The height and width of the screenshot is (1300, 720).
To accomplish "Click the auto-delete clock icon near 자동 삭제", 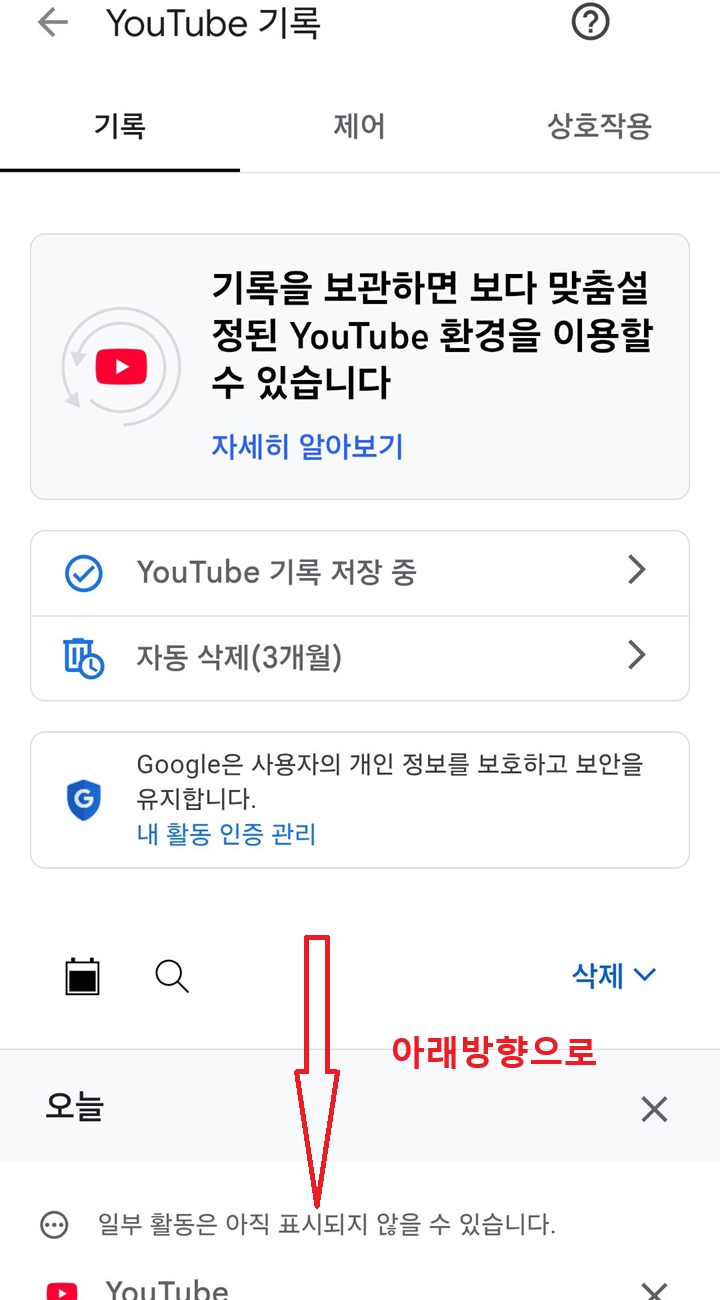I will [x=82, y=656].
